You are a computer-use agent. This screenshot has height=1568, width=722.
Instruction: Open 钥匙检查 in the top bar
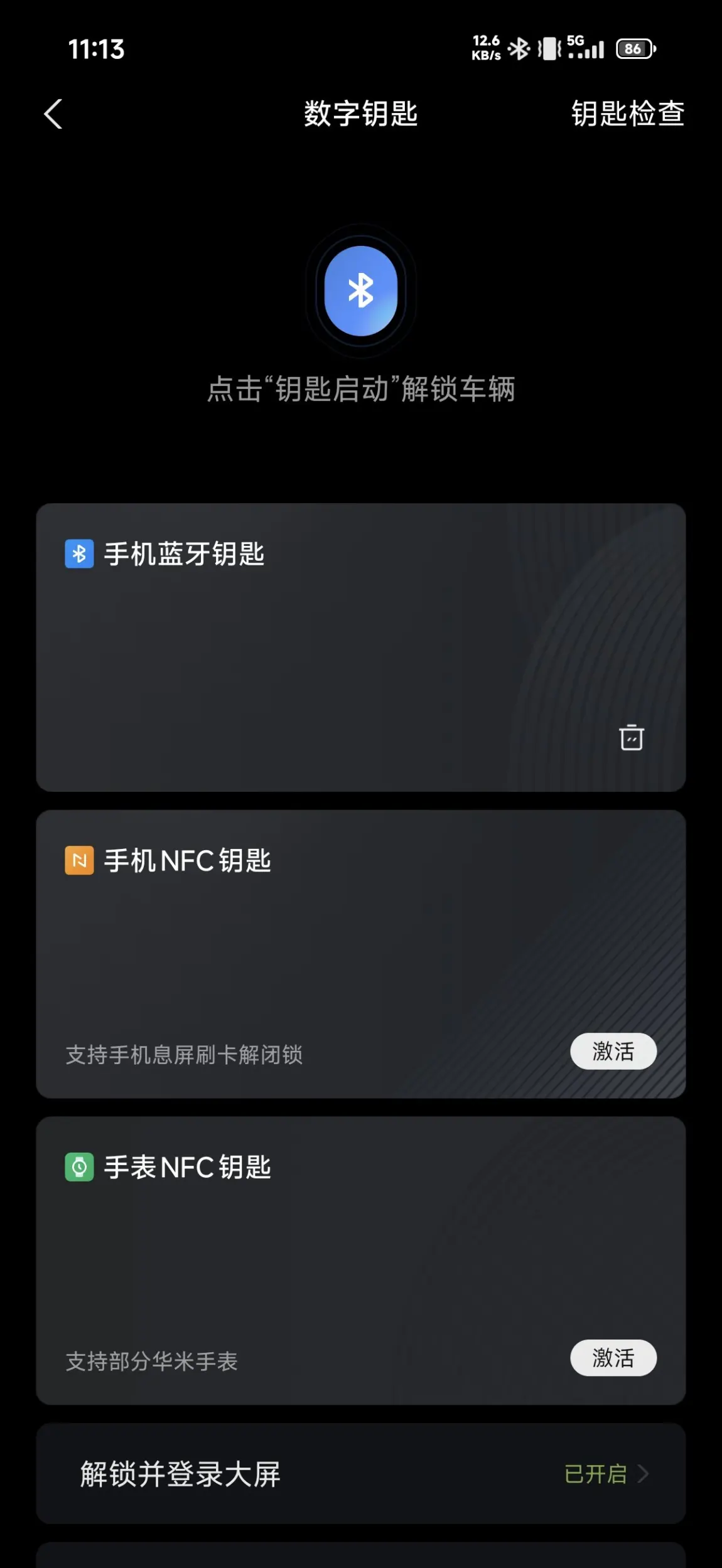point(627,114)
